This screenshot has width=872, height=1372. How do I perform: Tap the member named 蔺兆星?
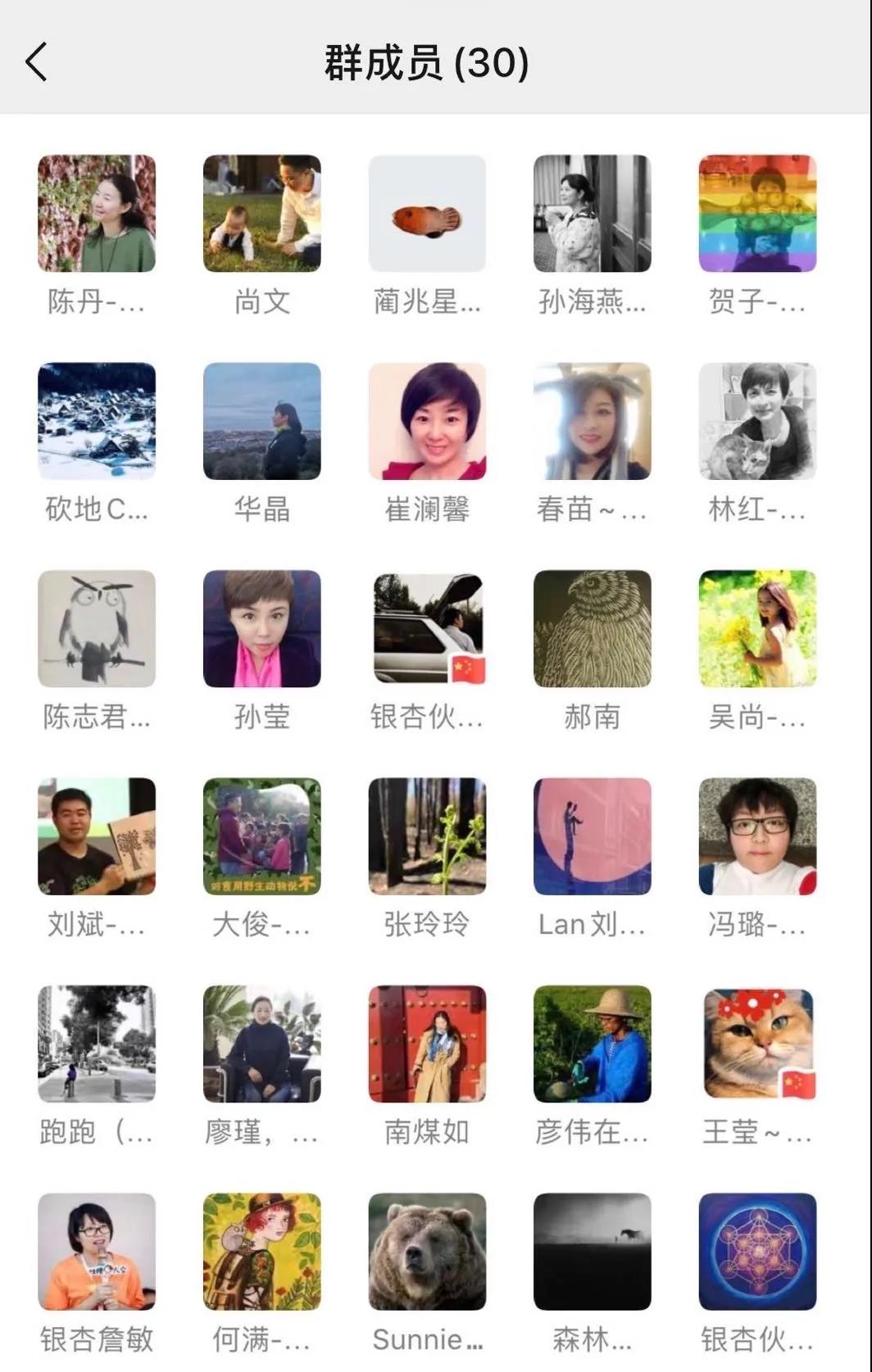427,214
